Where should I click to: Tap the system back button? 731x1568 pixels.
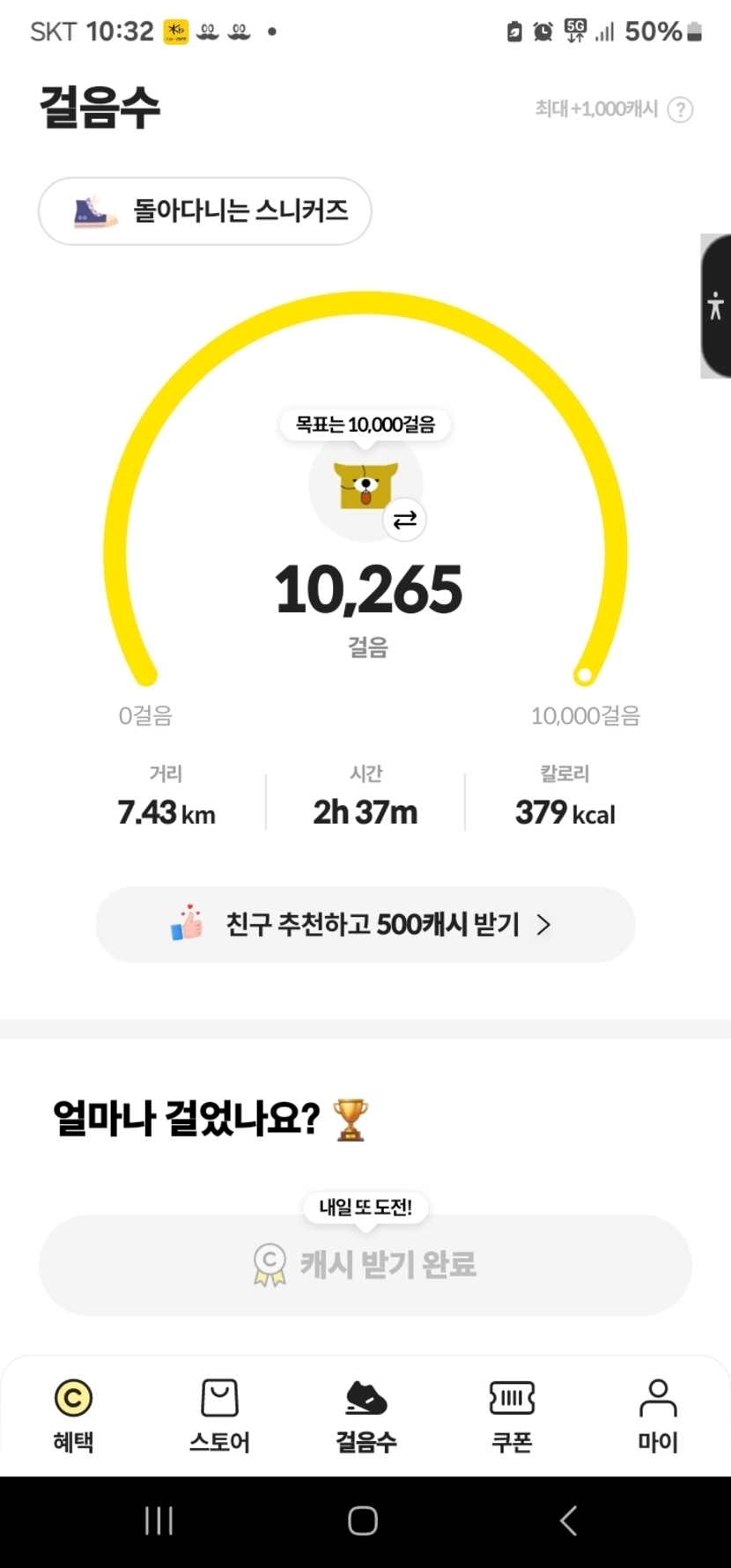(x=568, y=1520)
